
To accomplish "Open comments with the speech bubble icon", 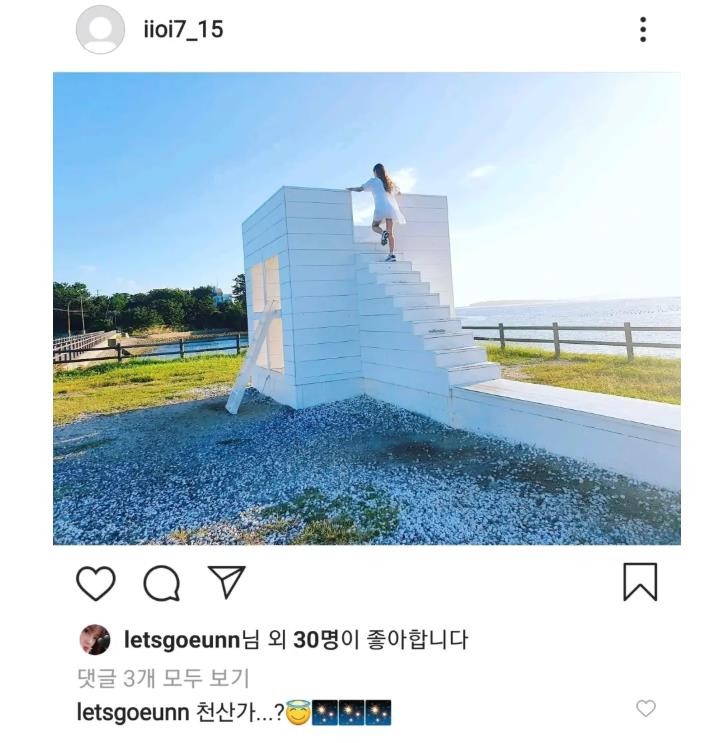I will point(161,583).
